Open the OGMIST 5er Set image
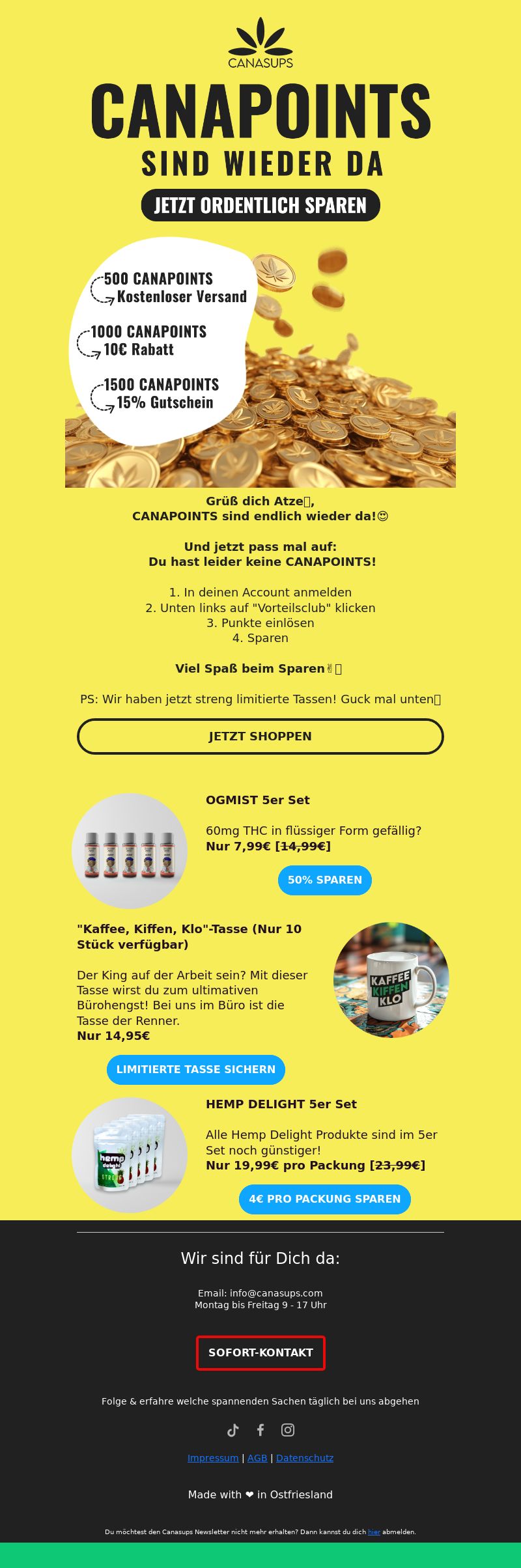Screen dimensions: 521x1568 pos(130,851)
